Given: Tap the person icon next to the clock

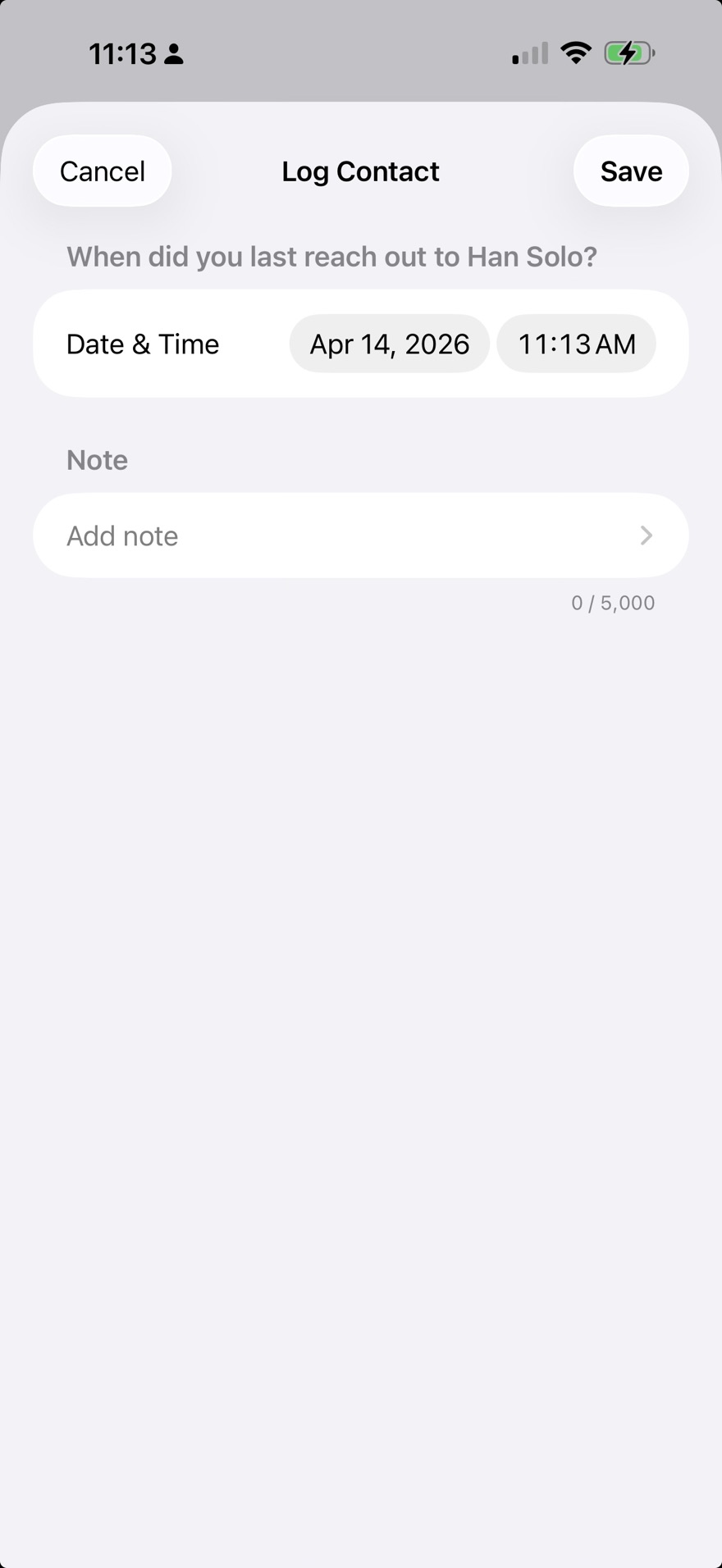Looking at the screenshot, I should (x=172, y=52).
